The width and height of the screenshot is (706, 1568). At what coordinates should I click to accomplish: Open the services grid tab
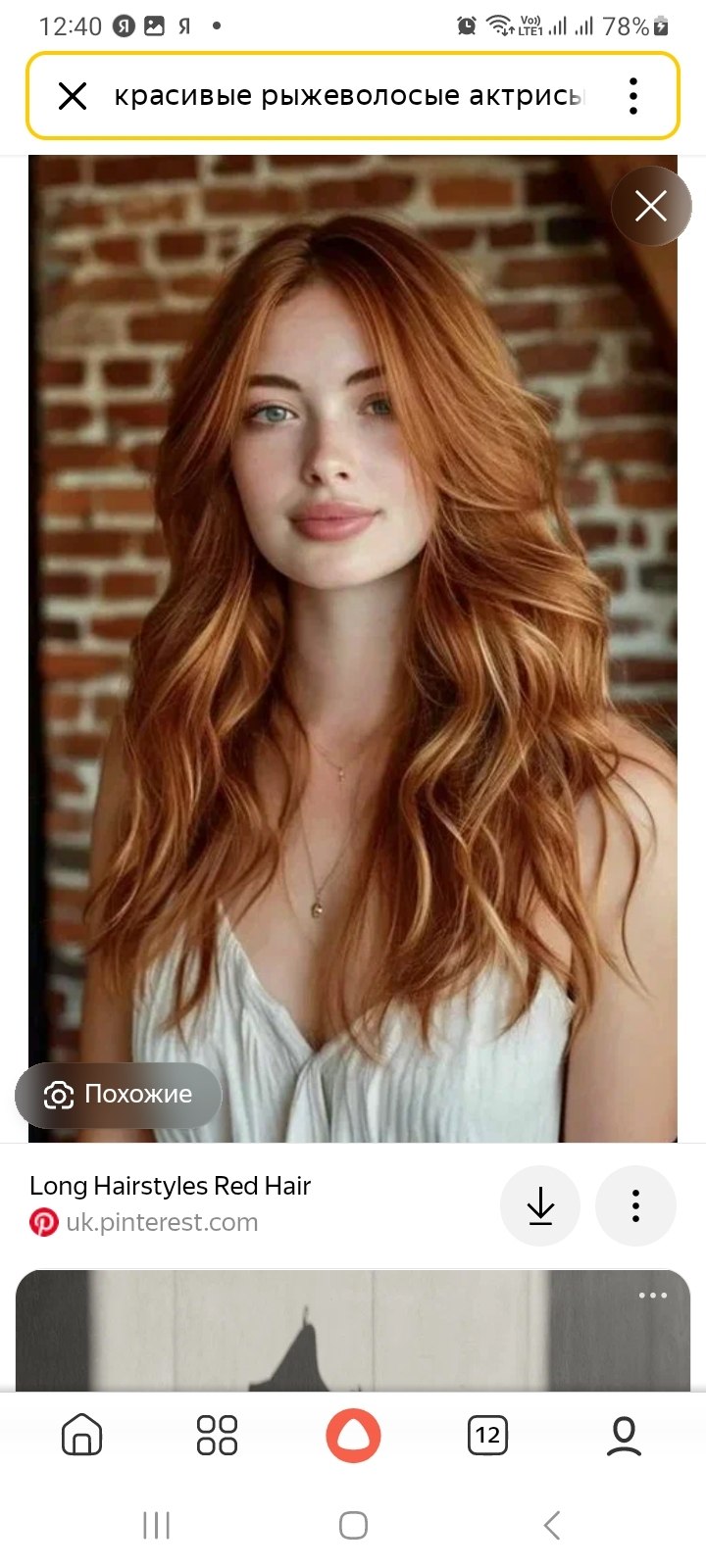(x=217, y=1436)
